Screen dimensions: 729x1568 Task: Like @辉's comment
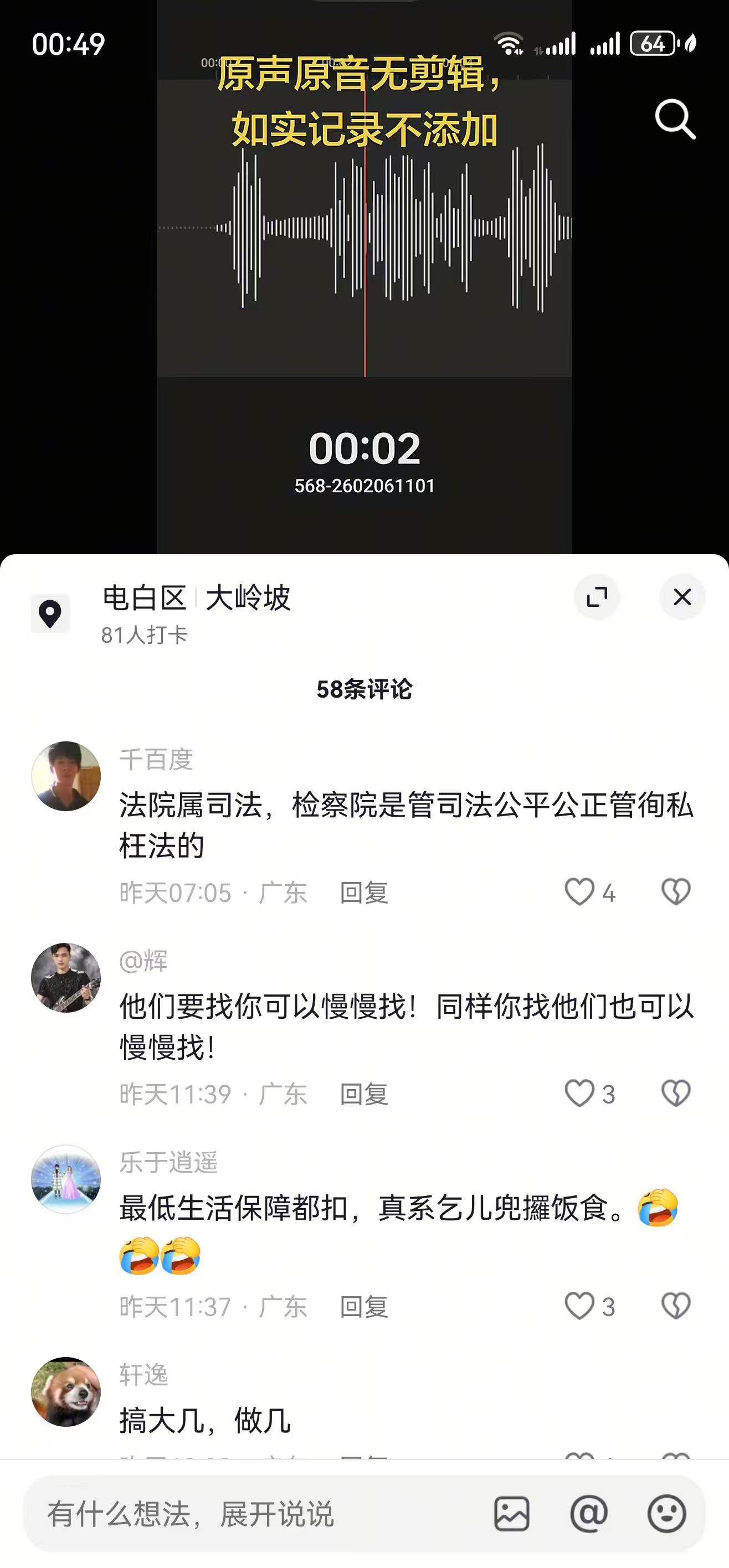coord(579,1094)
